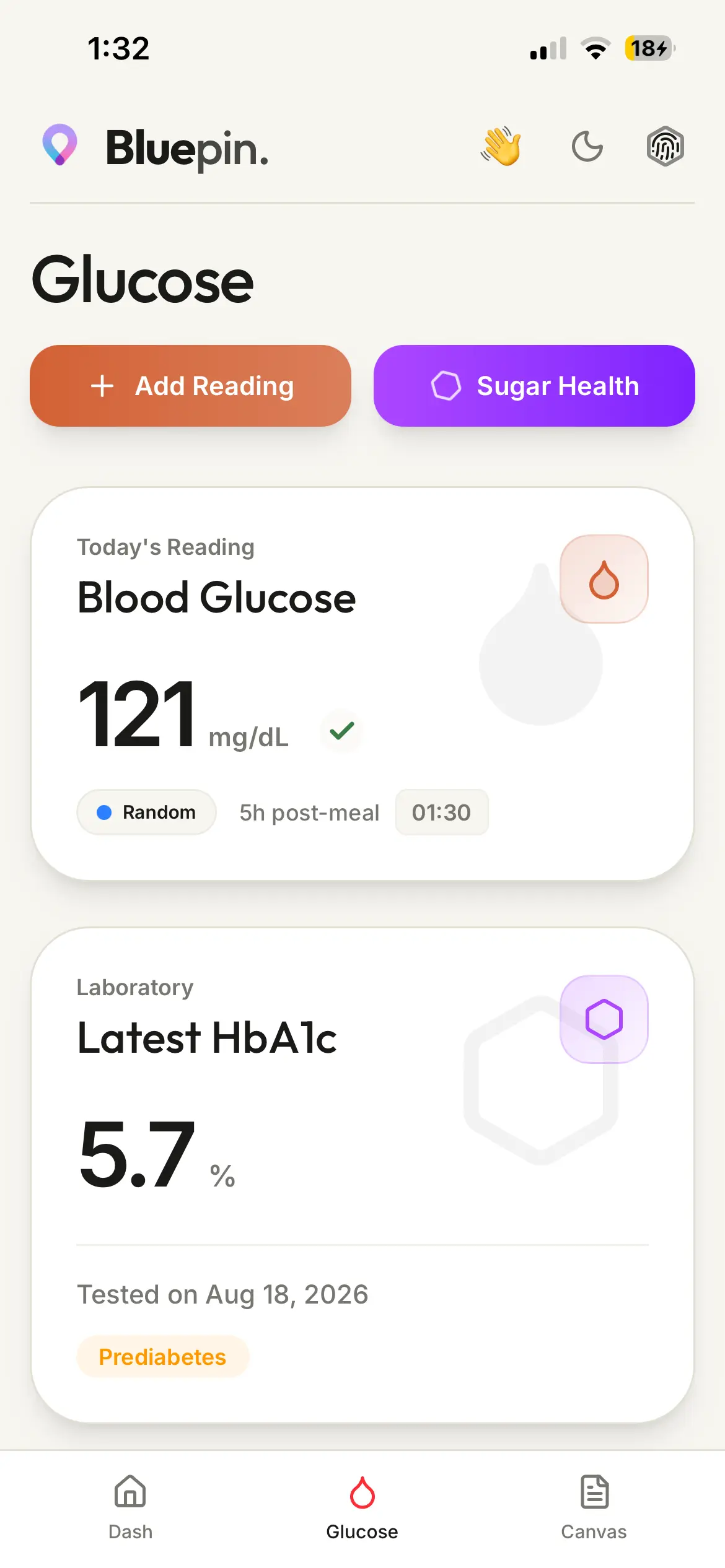Screen dimensions: 725x1568
Task: Switch to the Dash tab
Action: click(130, 1507)
